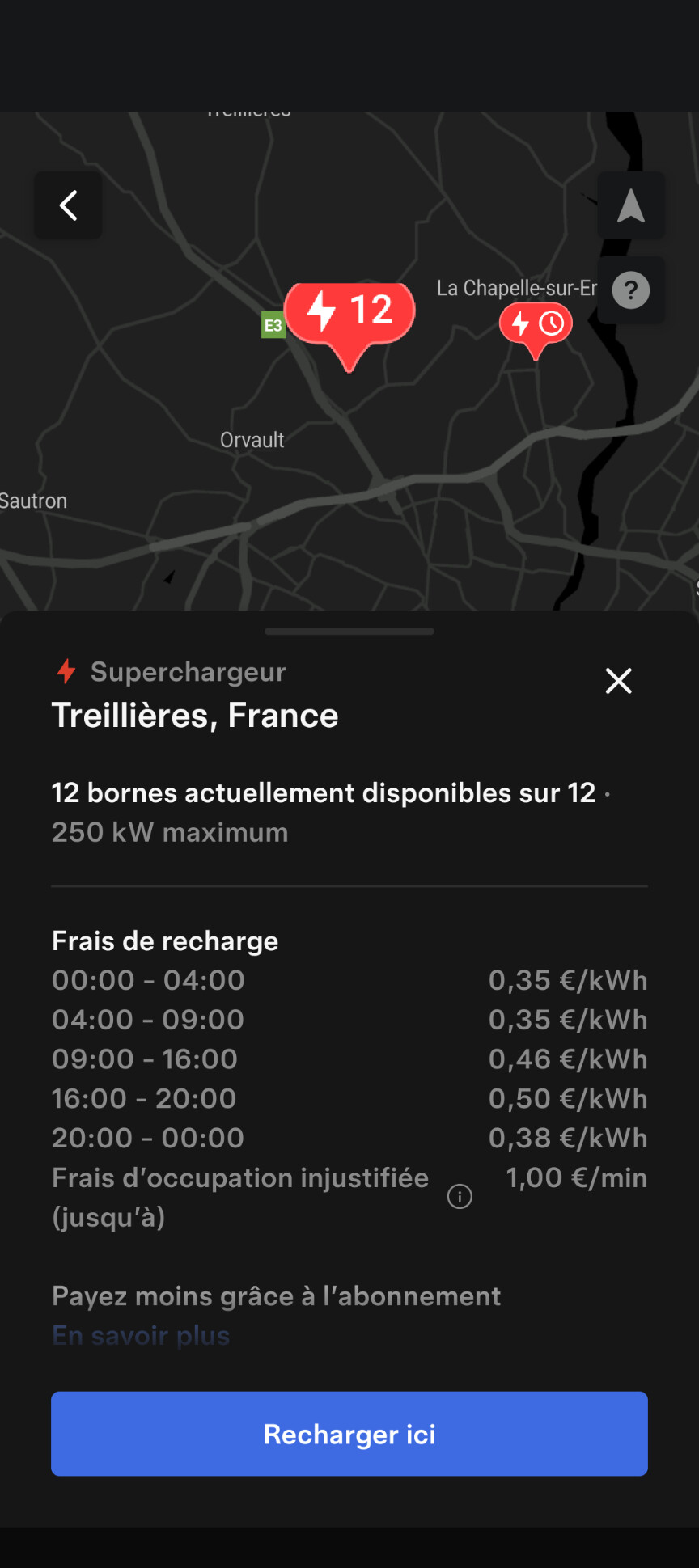Image resolution: width=699 pixels, height=1568 pixels.
Task: Close the Treillières Supercharger panel
Action: coord(619,681)
